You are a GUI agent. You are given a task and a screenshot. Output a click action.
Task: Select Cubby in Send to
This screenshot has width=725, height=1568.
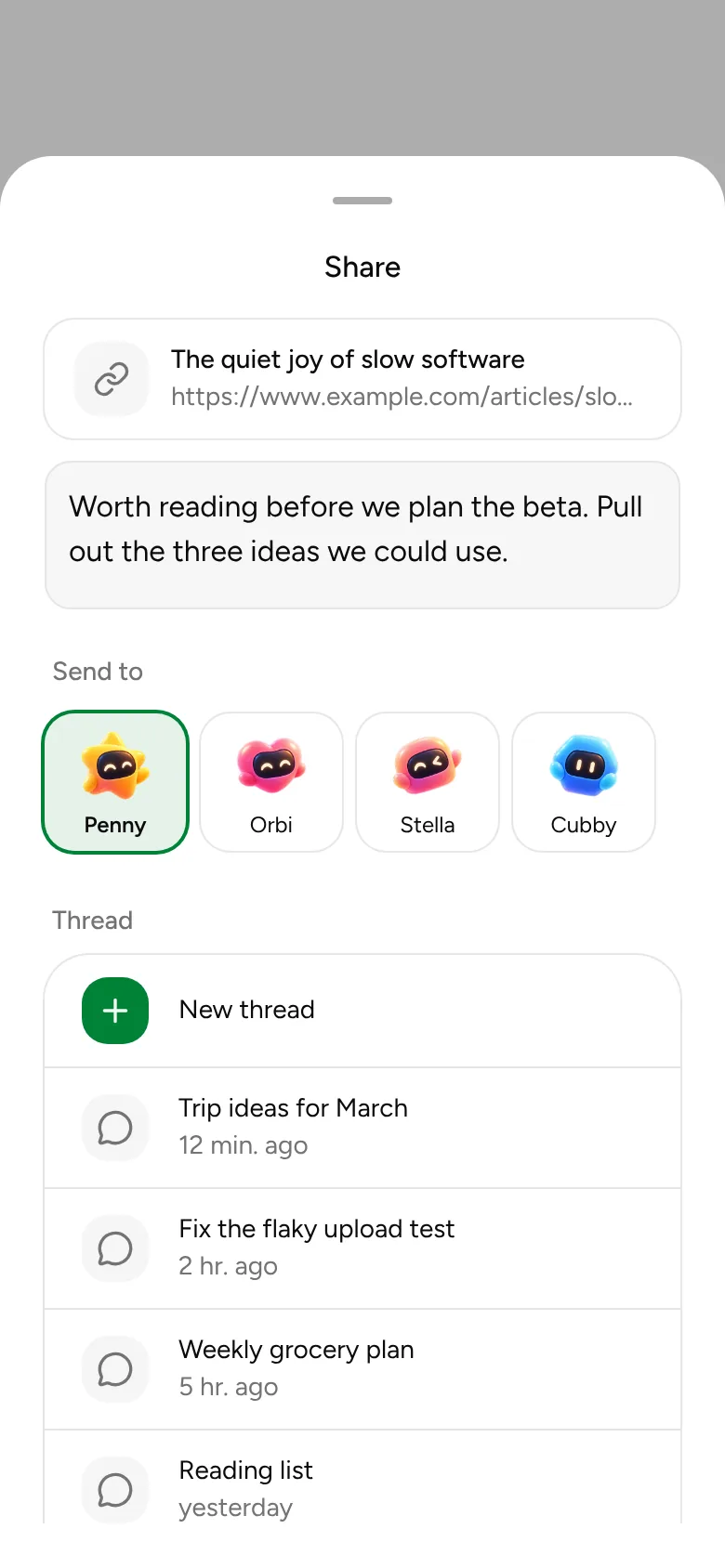point(584,782)
